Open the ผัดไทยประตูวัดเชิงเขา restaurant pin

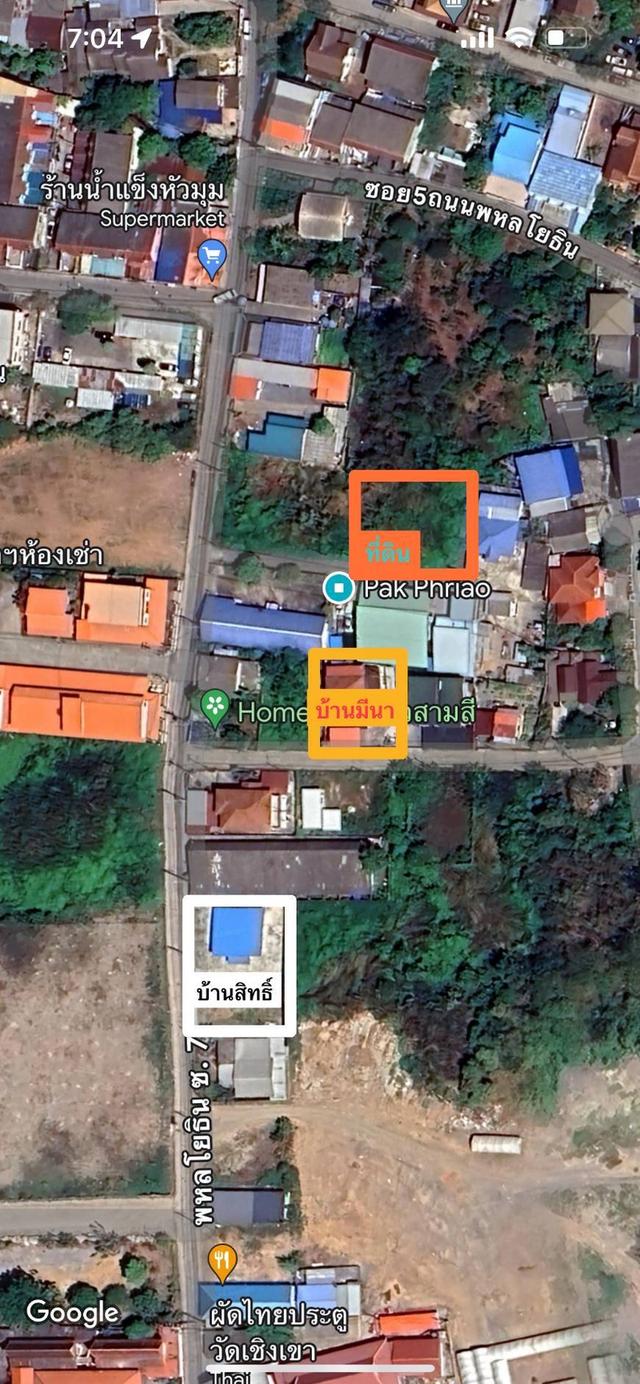[222, 1263]
